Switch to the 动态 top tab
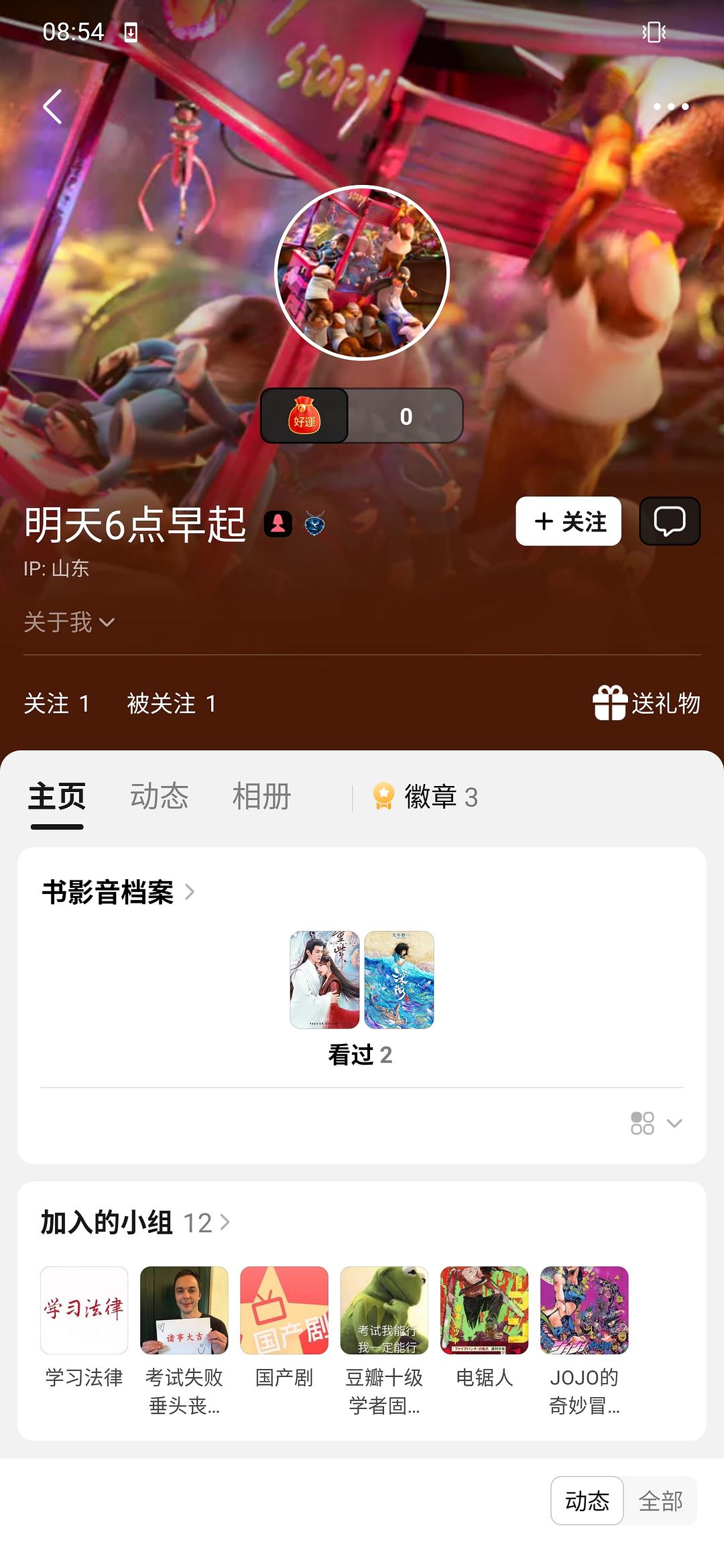 (x=159, y=797)
